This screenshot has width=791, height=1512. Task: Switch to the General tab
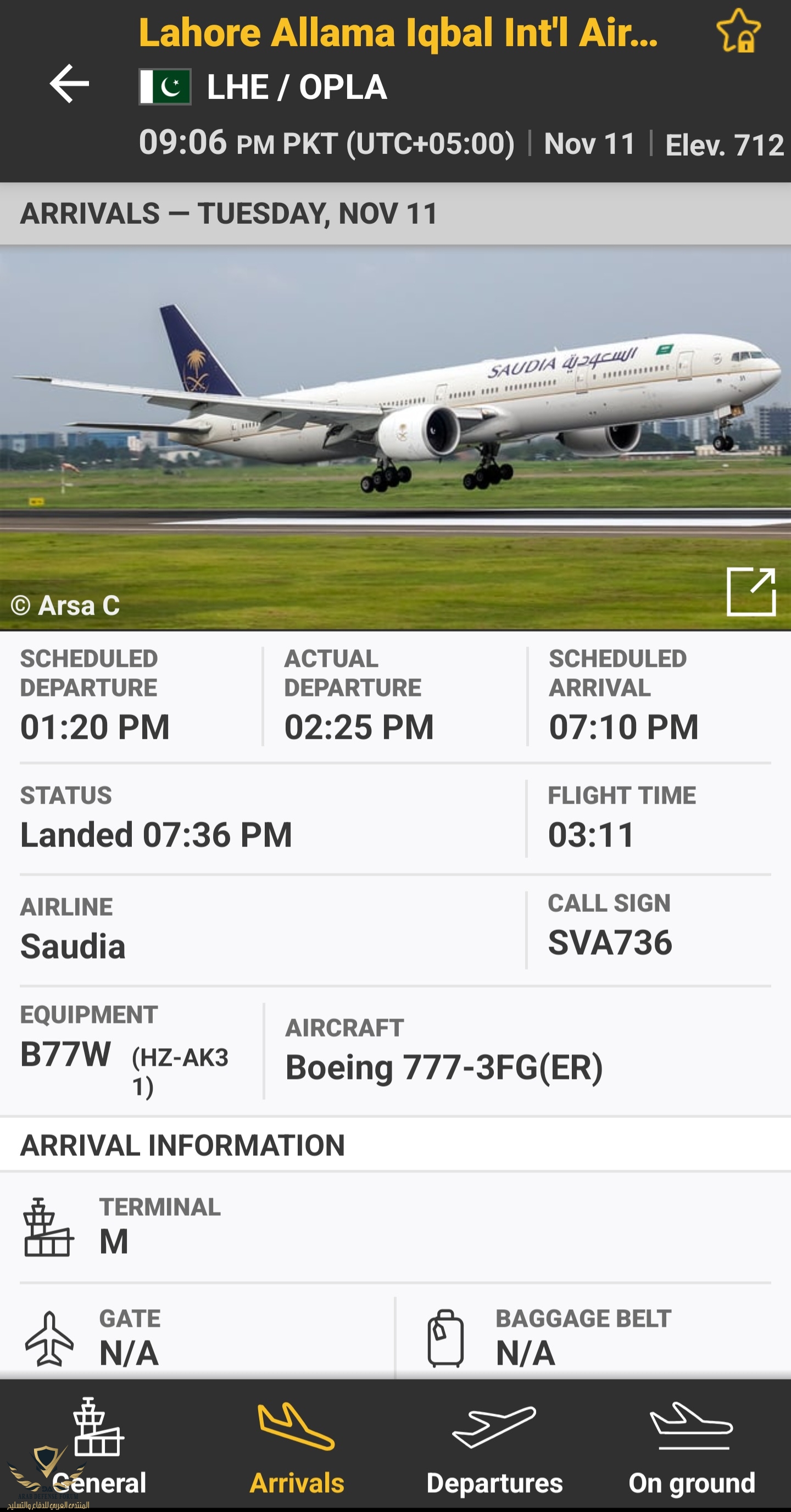[x=98, y=1446]
